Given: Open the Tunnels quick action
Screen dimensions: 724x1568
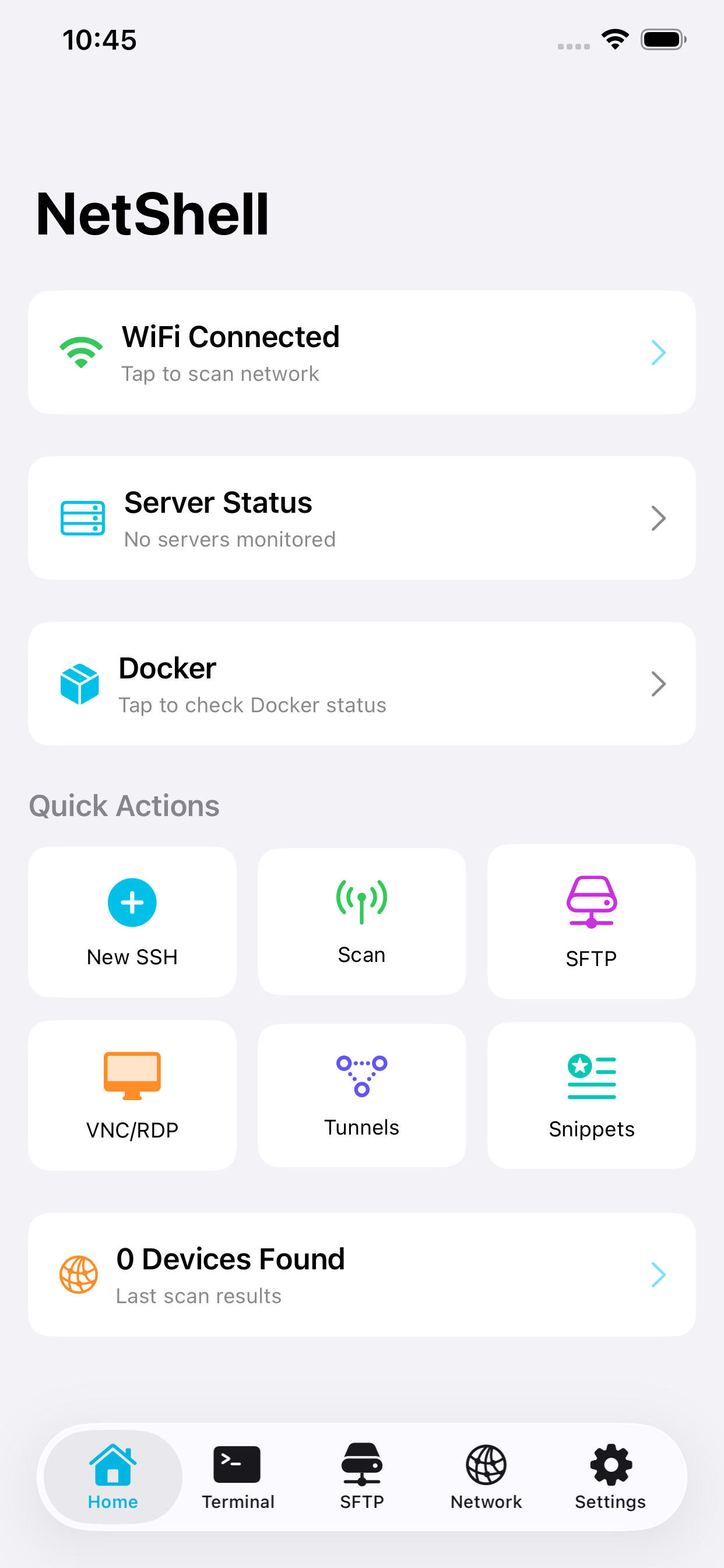Looking at the screenshot, I should pyautogui.click(x=362, y=1095).
